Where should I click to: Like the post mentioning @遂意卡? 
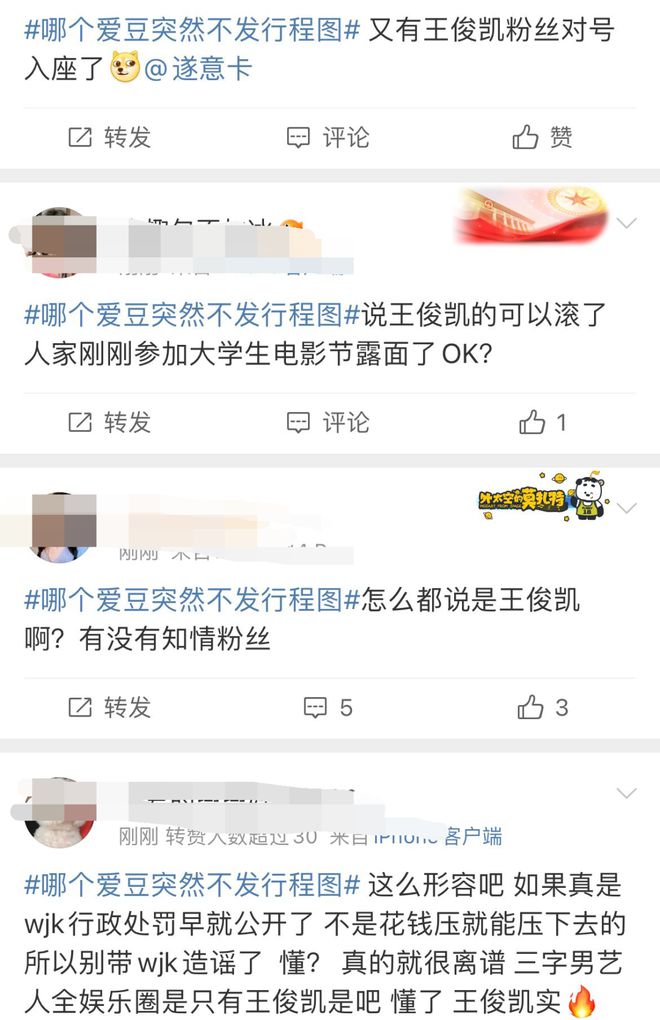[x=542, y=137]
